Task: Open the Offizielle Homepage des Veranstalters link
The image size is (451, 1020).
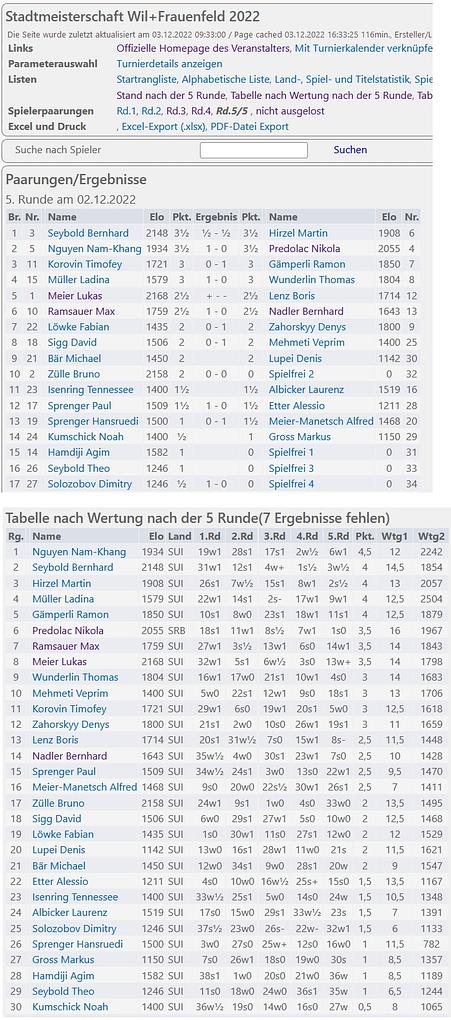Action: (203, 48)
